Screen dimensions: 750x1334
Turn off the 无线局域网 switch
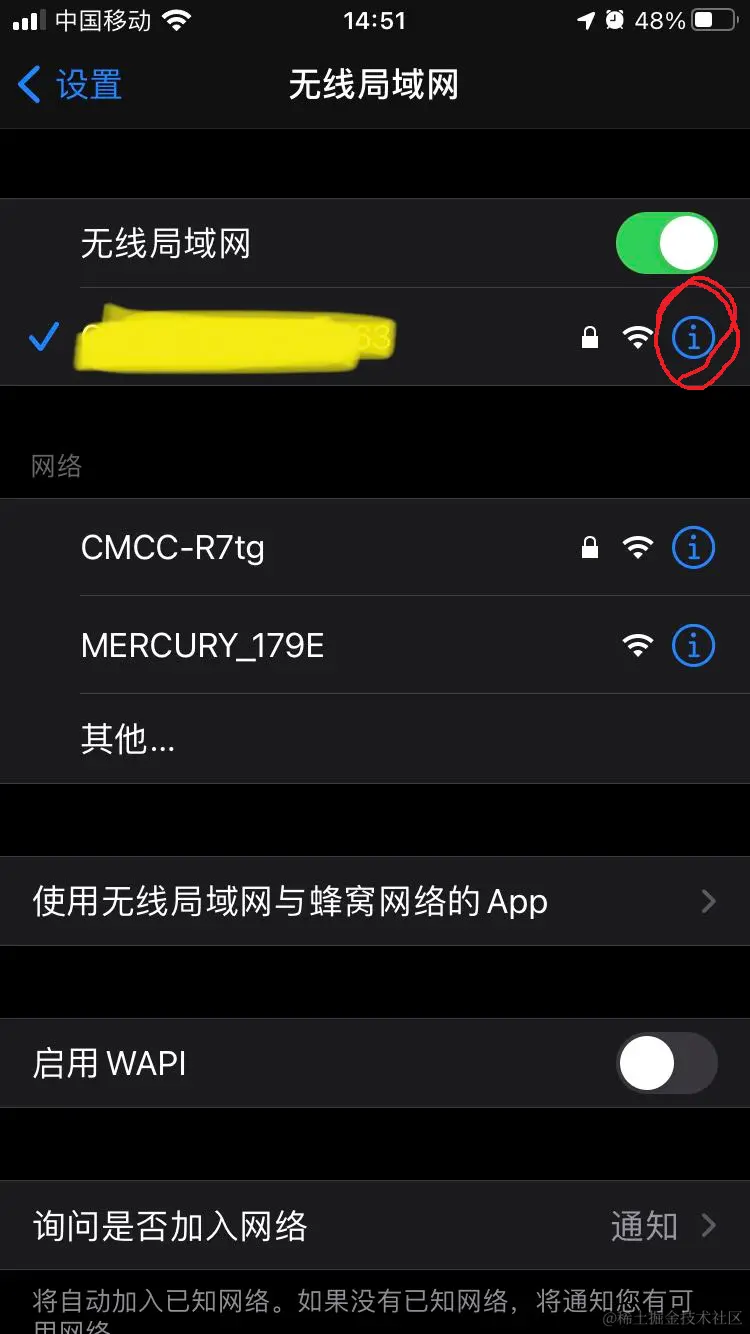666,243
